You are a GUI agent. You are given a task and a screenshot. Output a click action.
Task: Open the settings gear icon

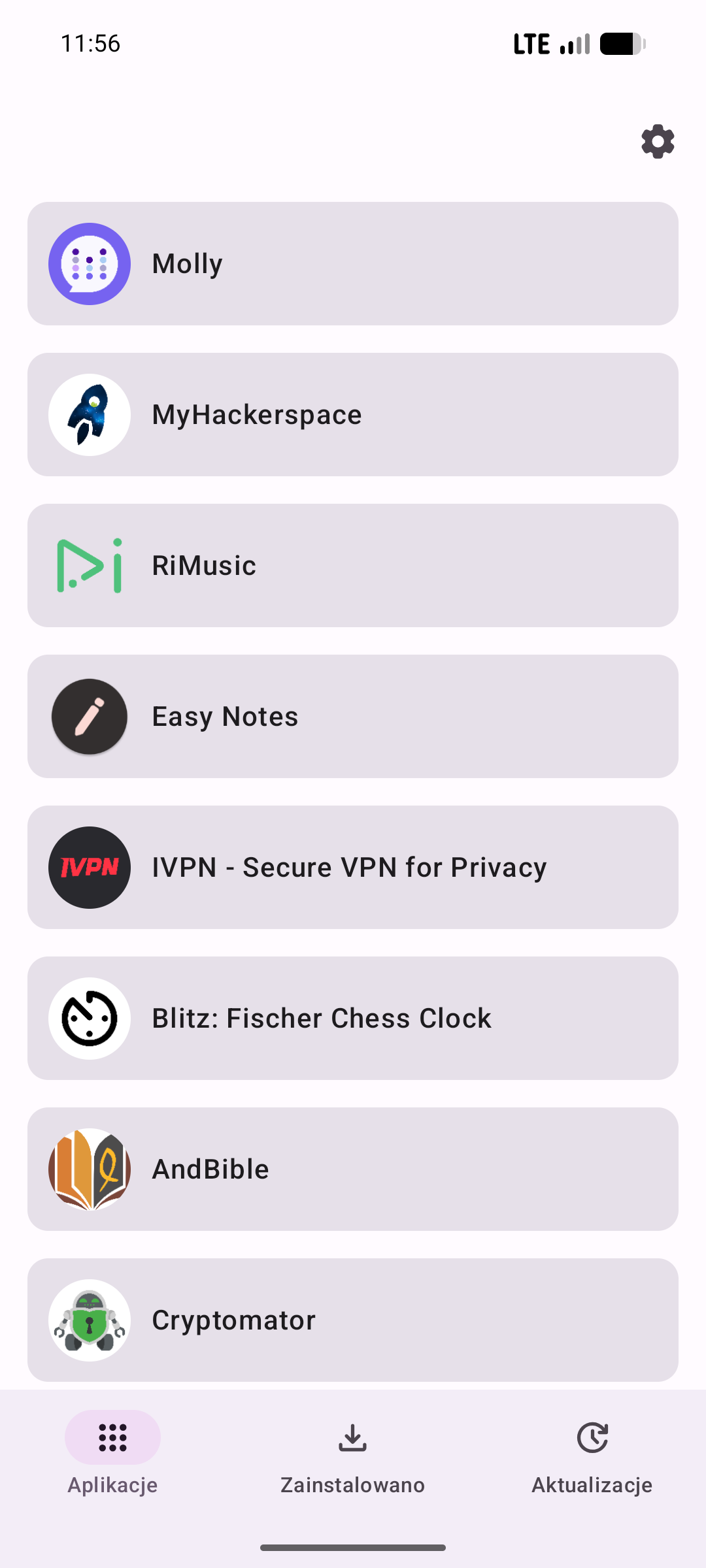[x=658, y=142]
